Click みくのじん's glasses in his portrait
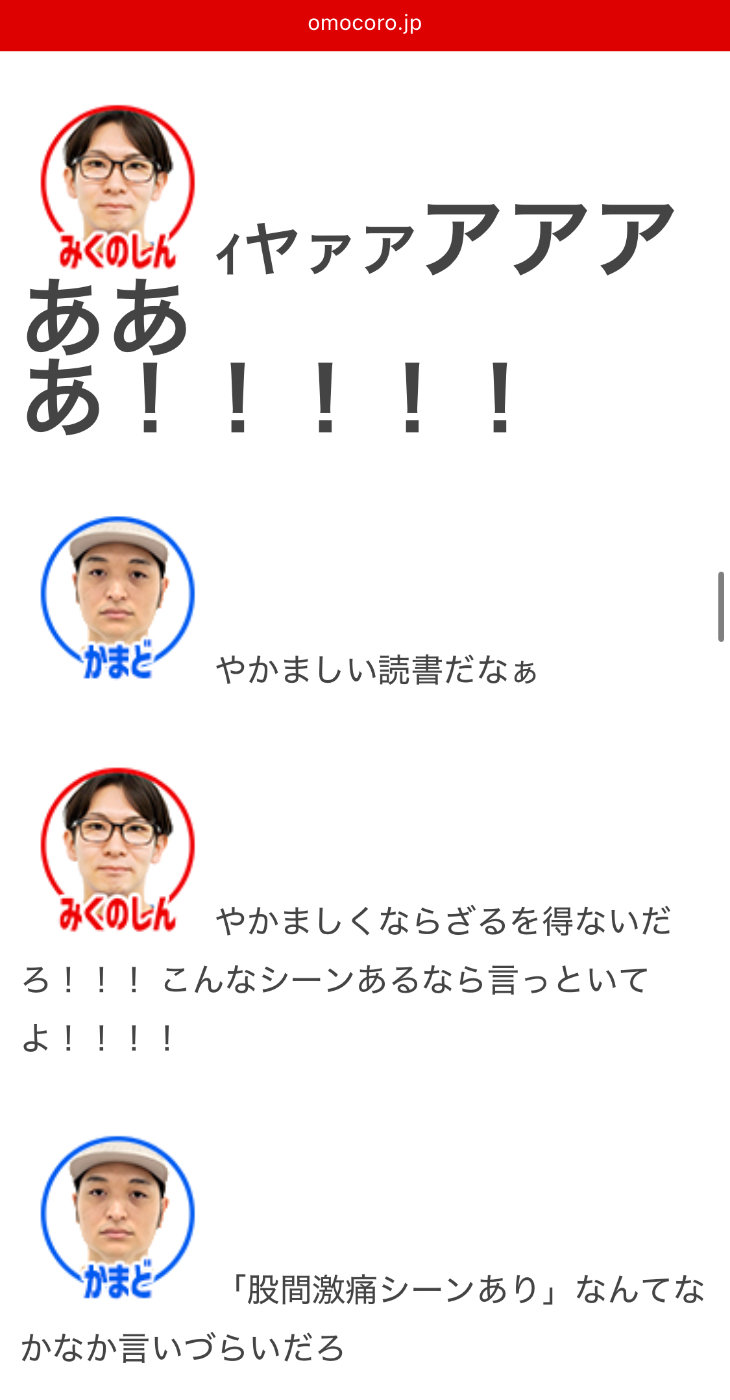The width and height of the screenshot is (730, 1400). pyautogui.click(x=115, y=165)
